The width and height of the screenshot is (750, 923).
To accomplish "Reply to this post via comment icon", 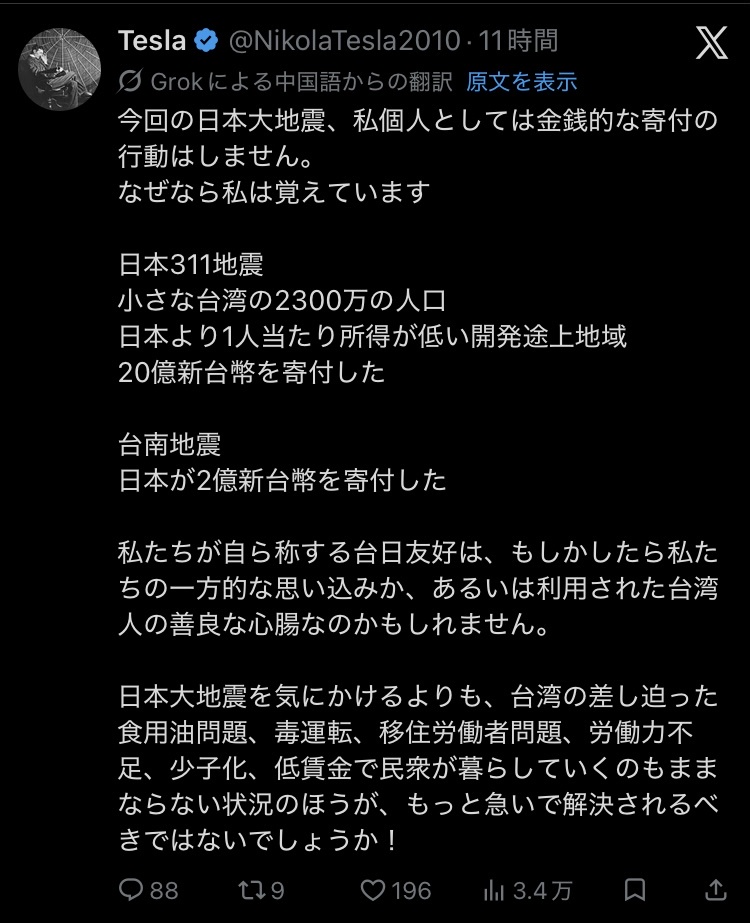I will [131, 890].
